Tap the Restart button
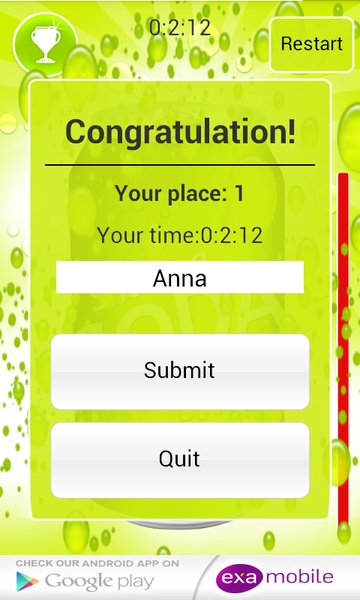360x600 pixels. click(x=311, y=44)
